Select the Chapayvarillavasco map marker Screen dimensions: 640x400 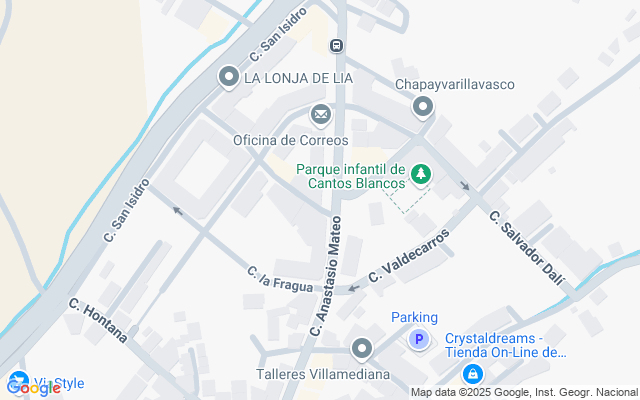click(423, 107)
